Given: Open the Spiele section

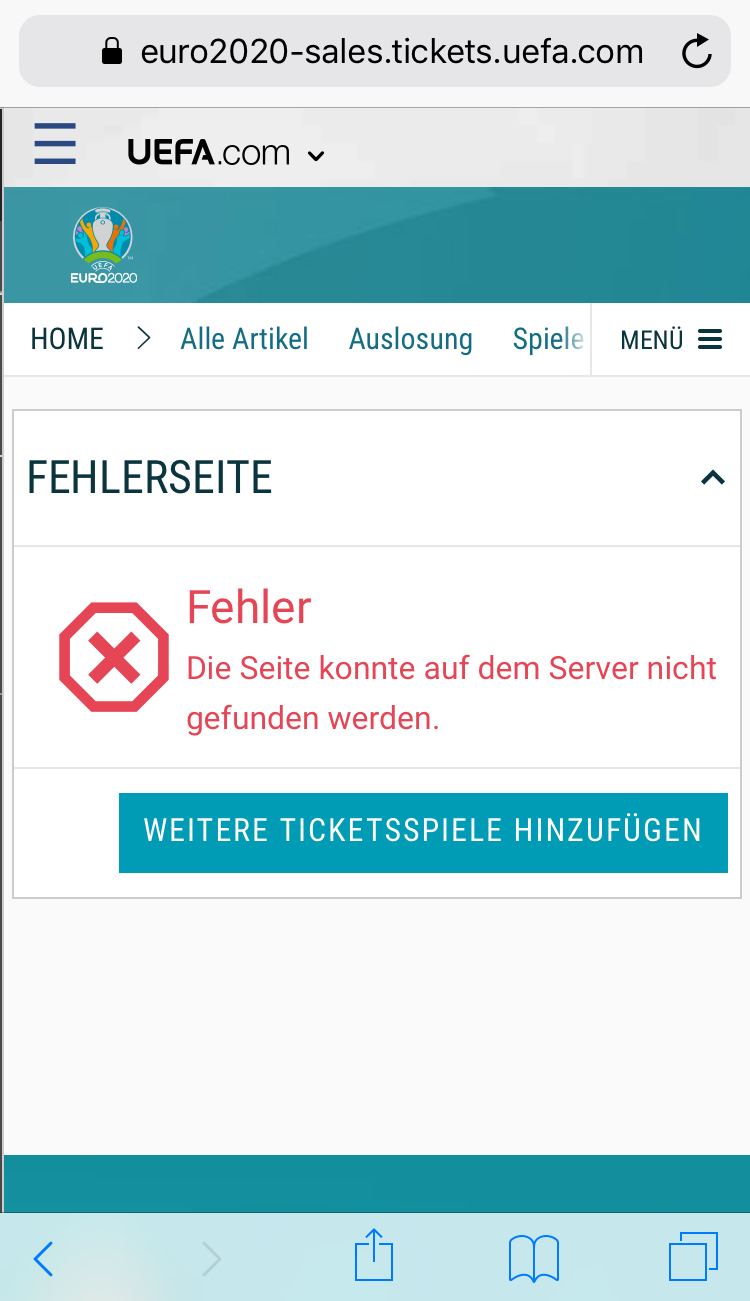Looking at the screenshot, I should click(548, 339).
